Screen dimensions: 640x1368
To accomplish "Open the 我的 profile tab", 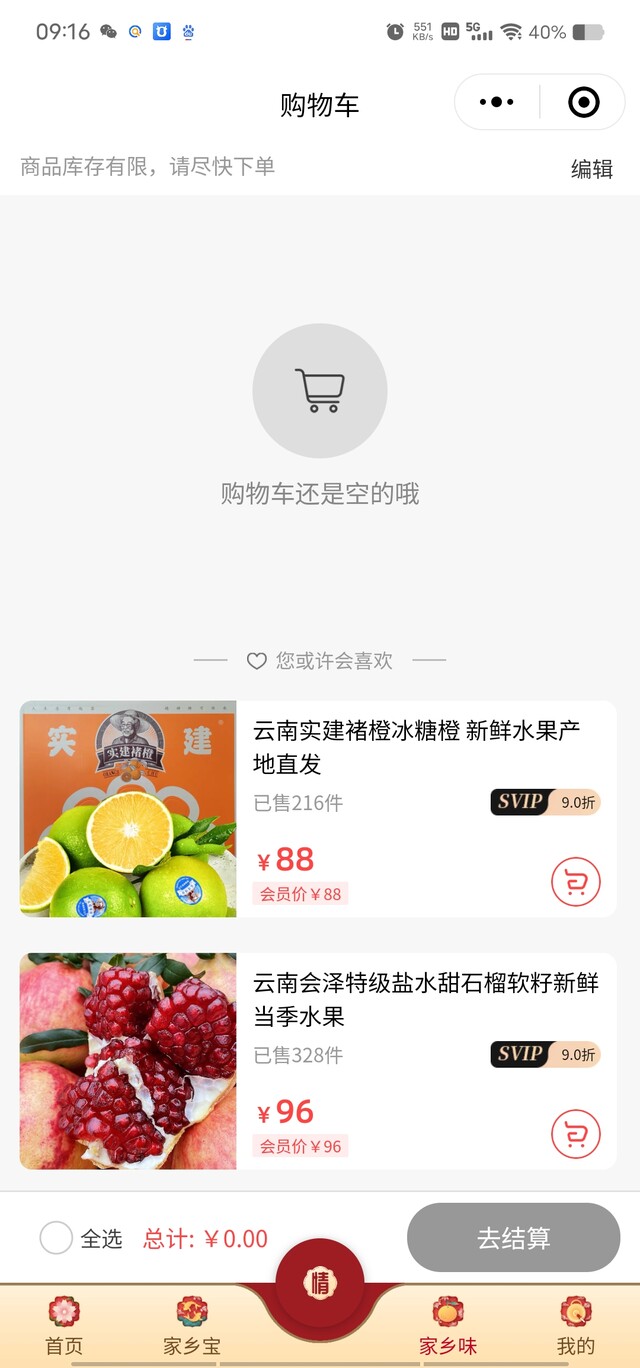I will (x=576, y=1326).
